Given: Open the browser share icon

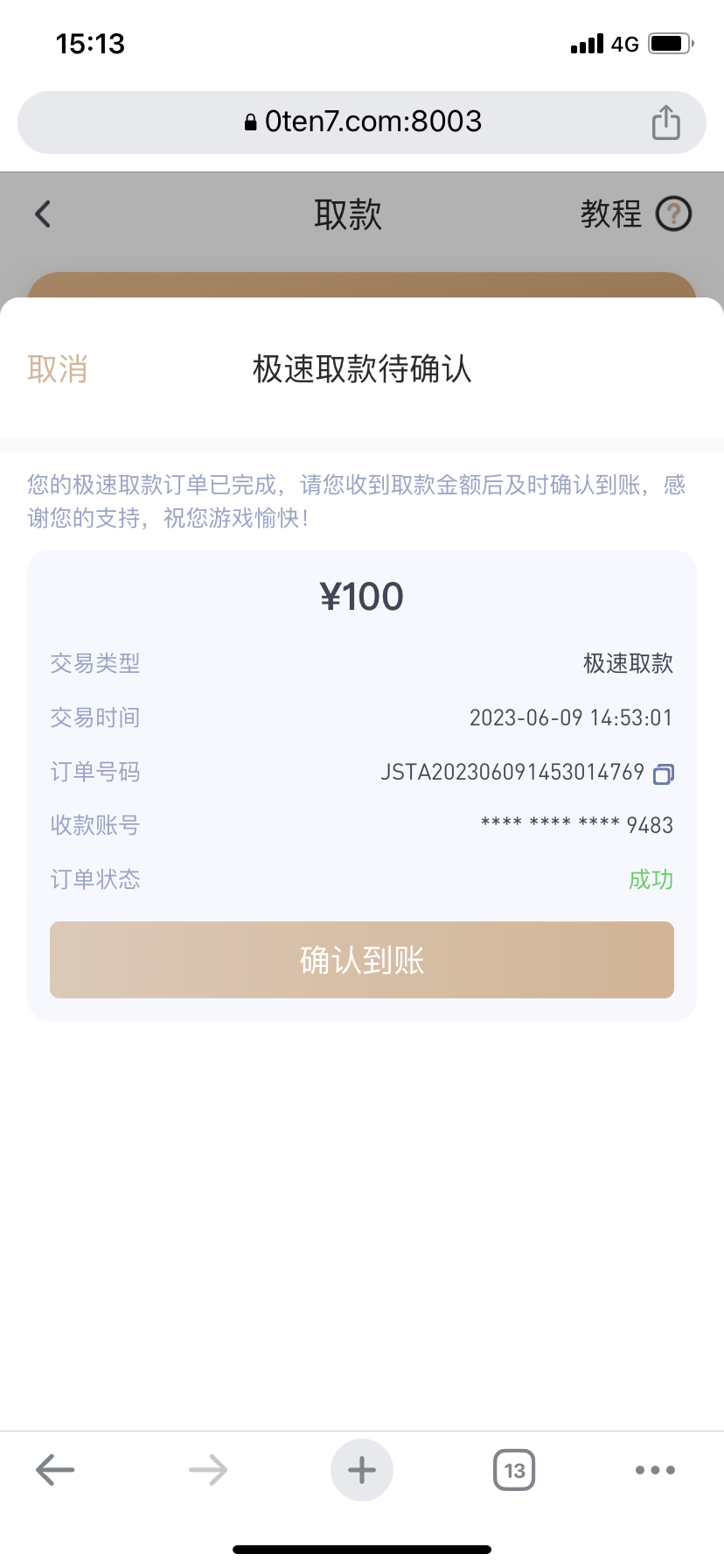Looking at the screenshot, I should click(x=665, y=122).
